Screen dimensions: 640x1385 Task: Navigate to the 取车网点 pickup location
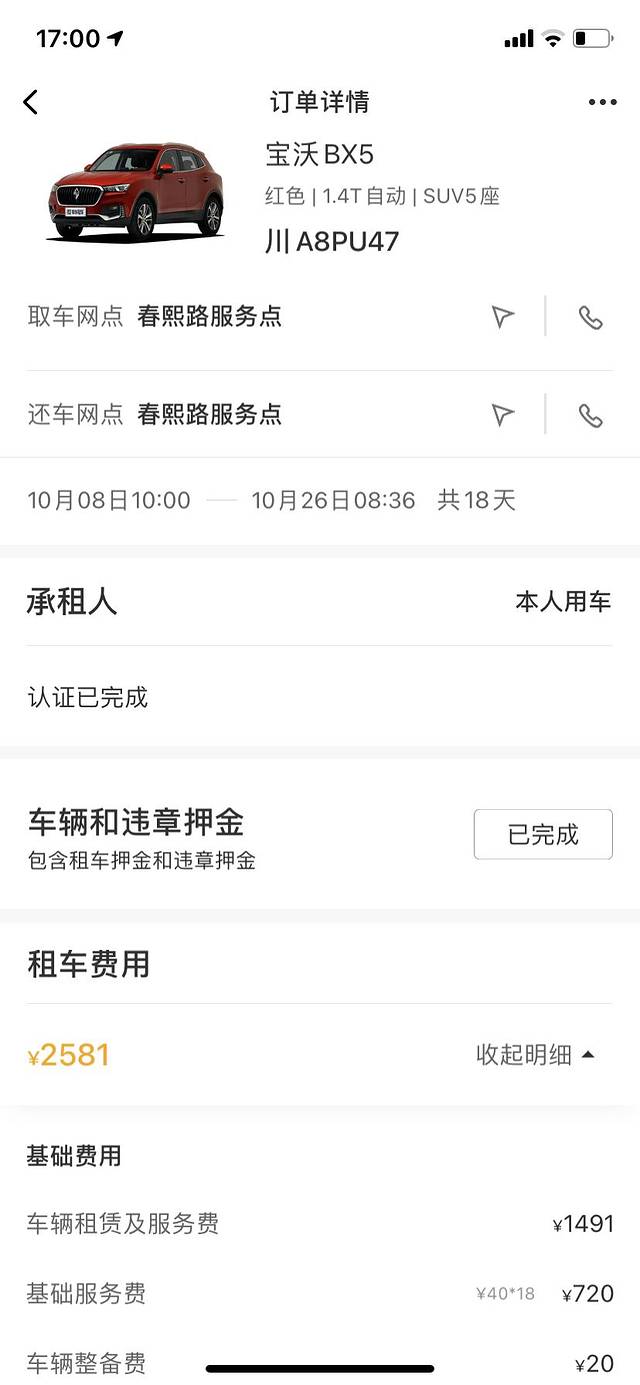point(503,317)
